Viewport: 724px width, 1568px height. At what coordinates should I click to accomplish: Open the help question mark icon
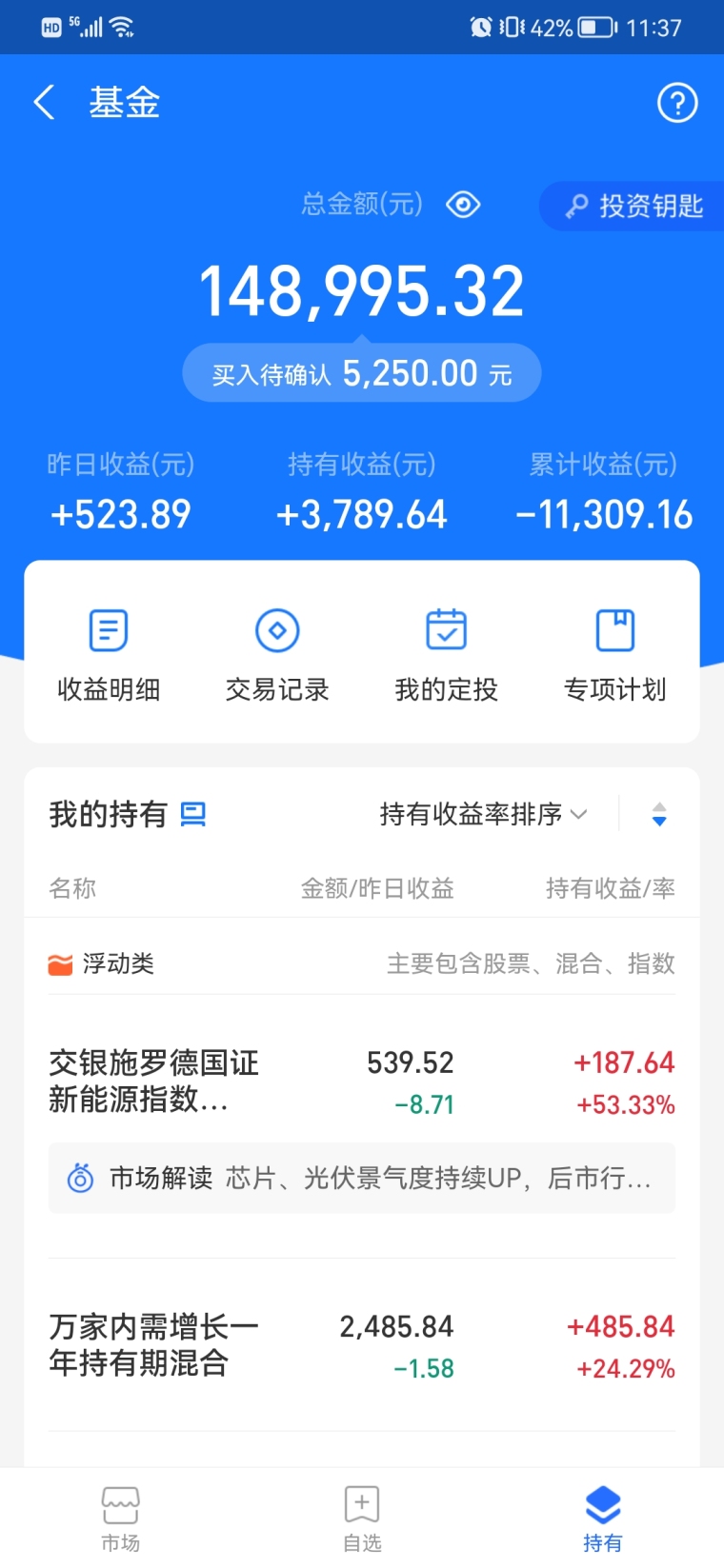[x=677, y=103]
